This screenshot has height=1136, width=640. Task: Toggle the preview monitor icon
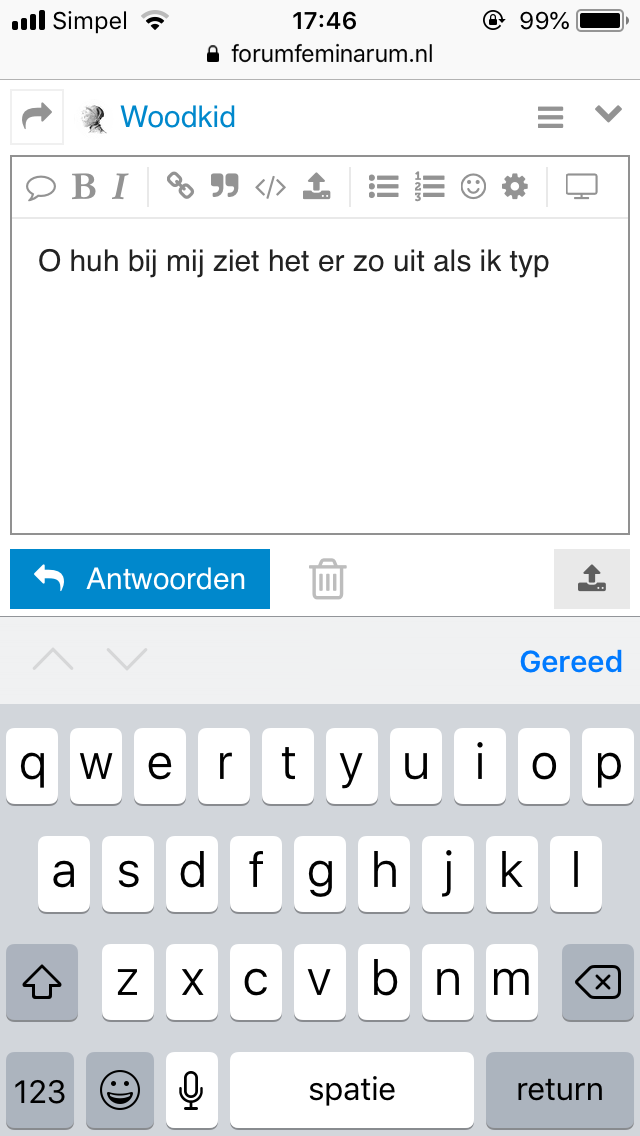pos(581,186)
